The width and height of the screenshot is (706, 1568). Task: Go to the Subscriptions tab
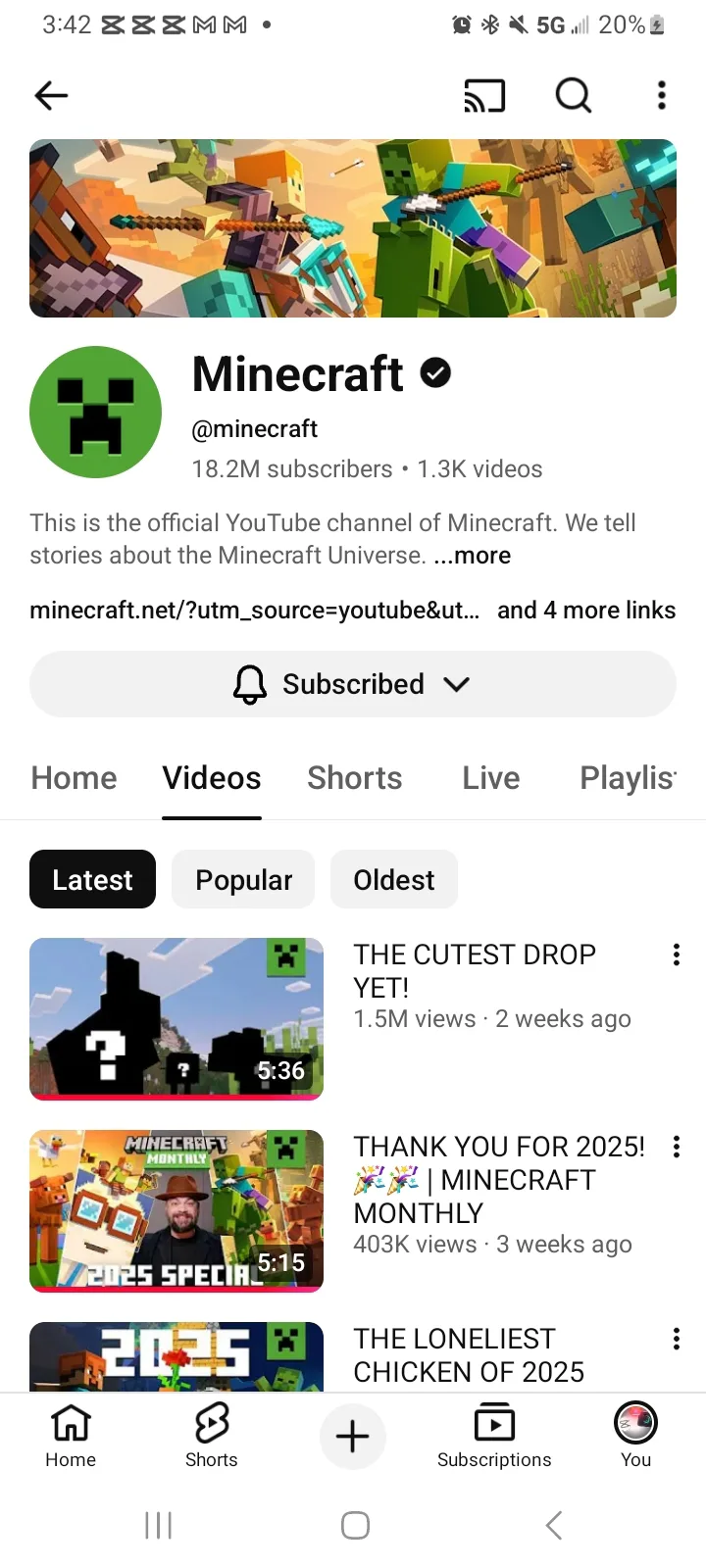[x=494, y=1437]
